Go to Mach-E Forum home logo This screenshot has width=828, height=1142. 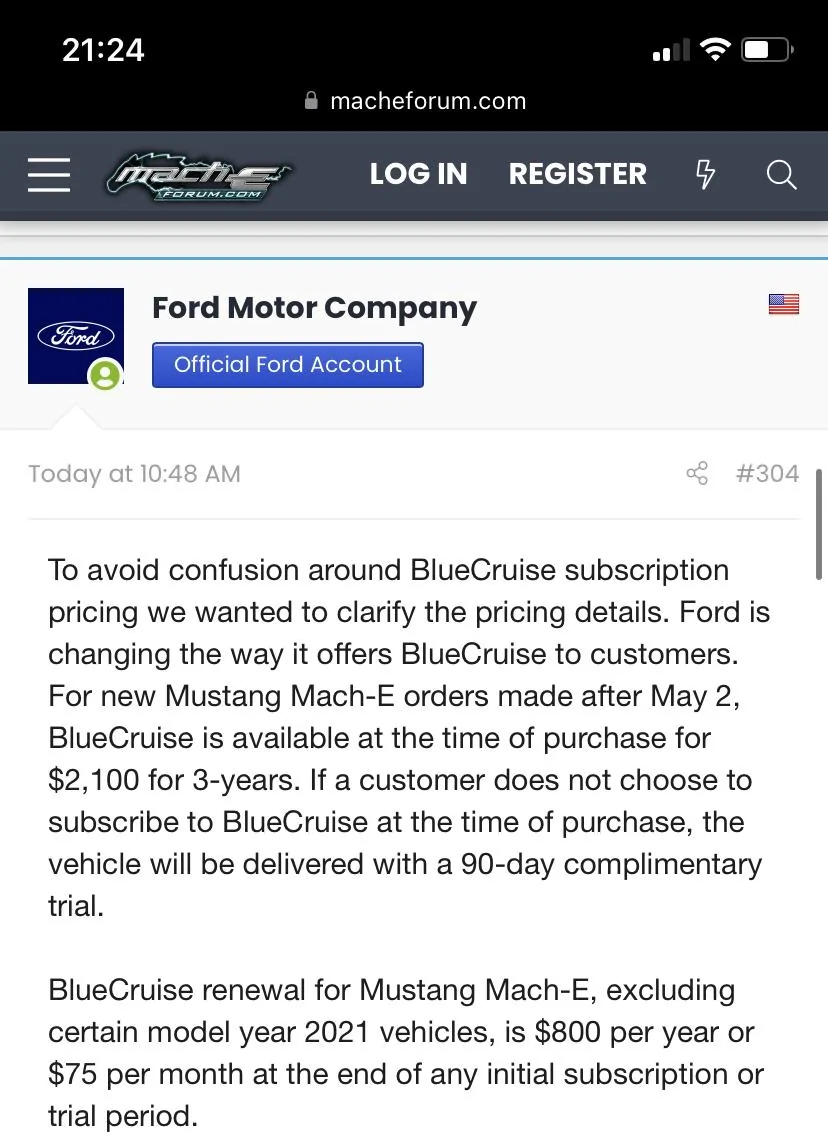tap(199, 176)
